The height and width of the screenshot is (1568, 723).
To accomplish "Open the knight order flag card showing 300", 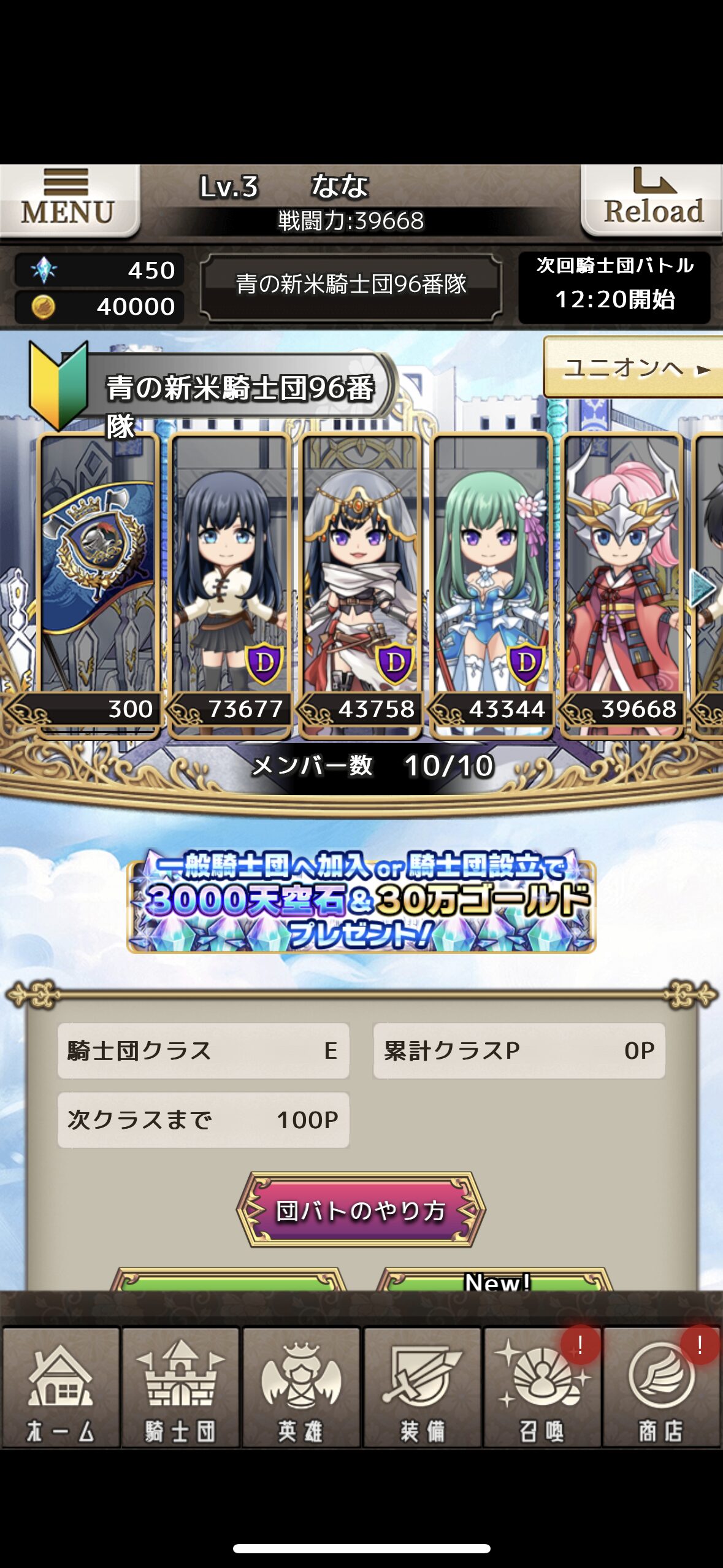I will pos(98,583).
